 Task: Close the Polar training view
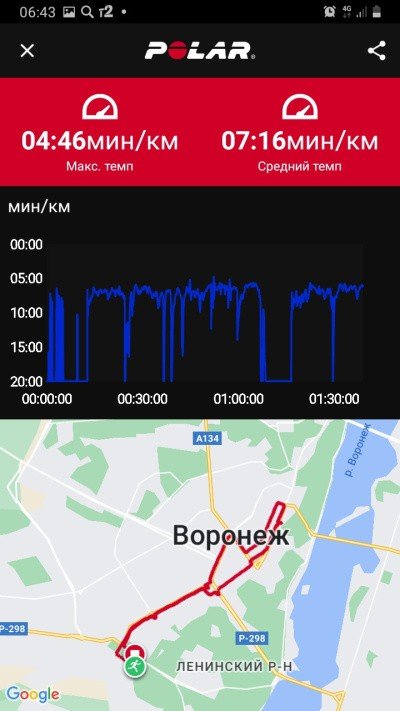(x=27, y=51)
